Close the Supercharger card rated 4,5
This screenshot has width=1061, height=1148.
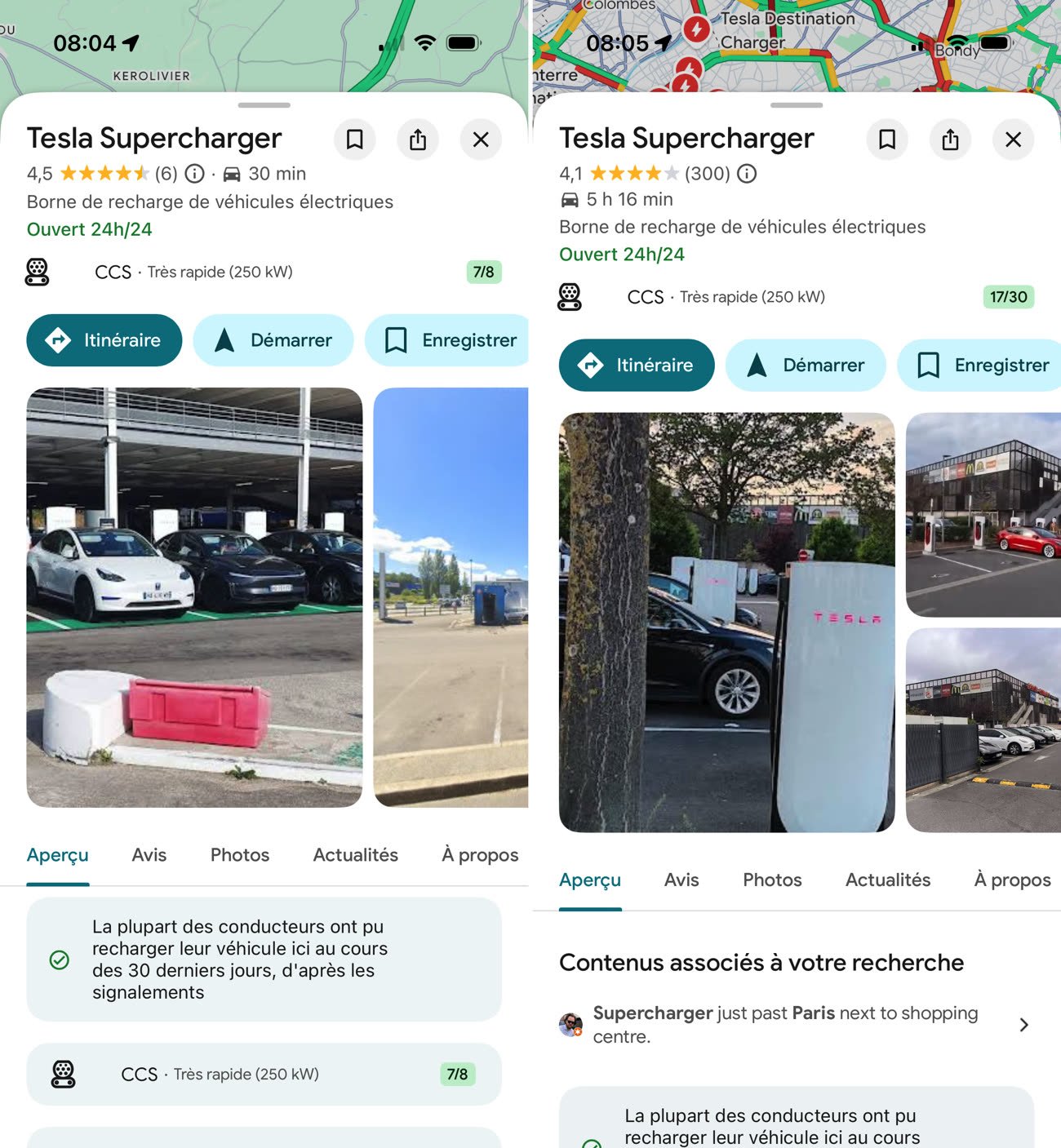pos(481,140)
